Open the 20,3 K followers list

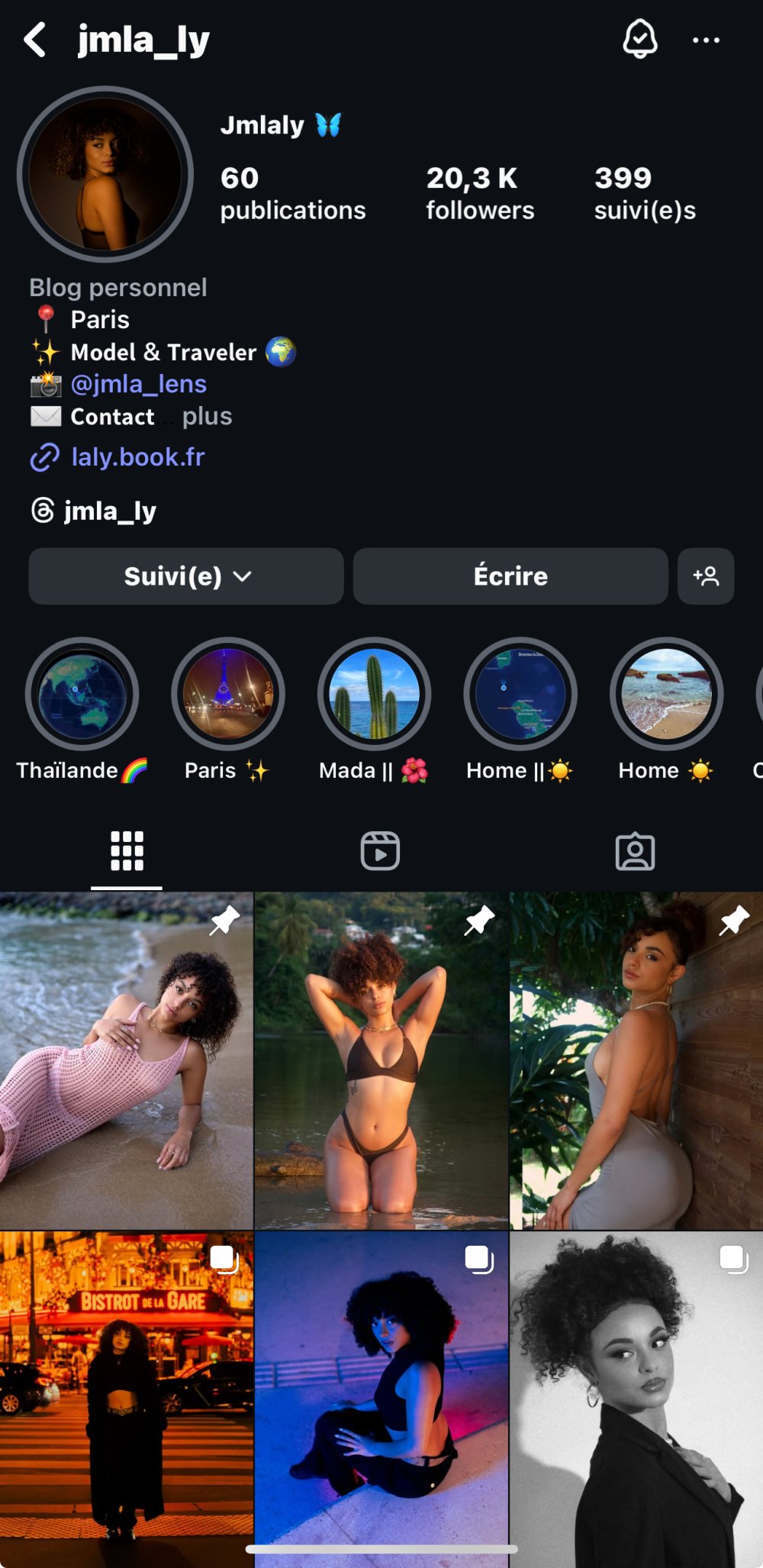coord(480,193)
